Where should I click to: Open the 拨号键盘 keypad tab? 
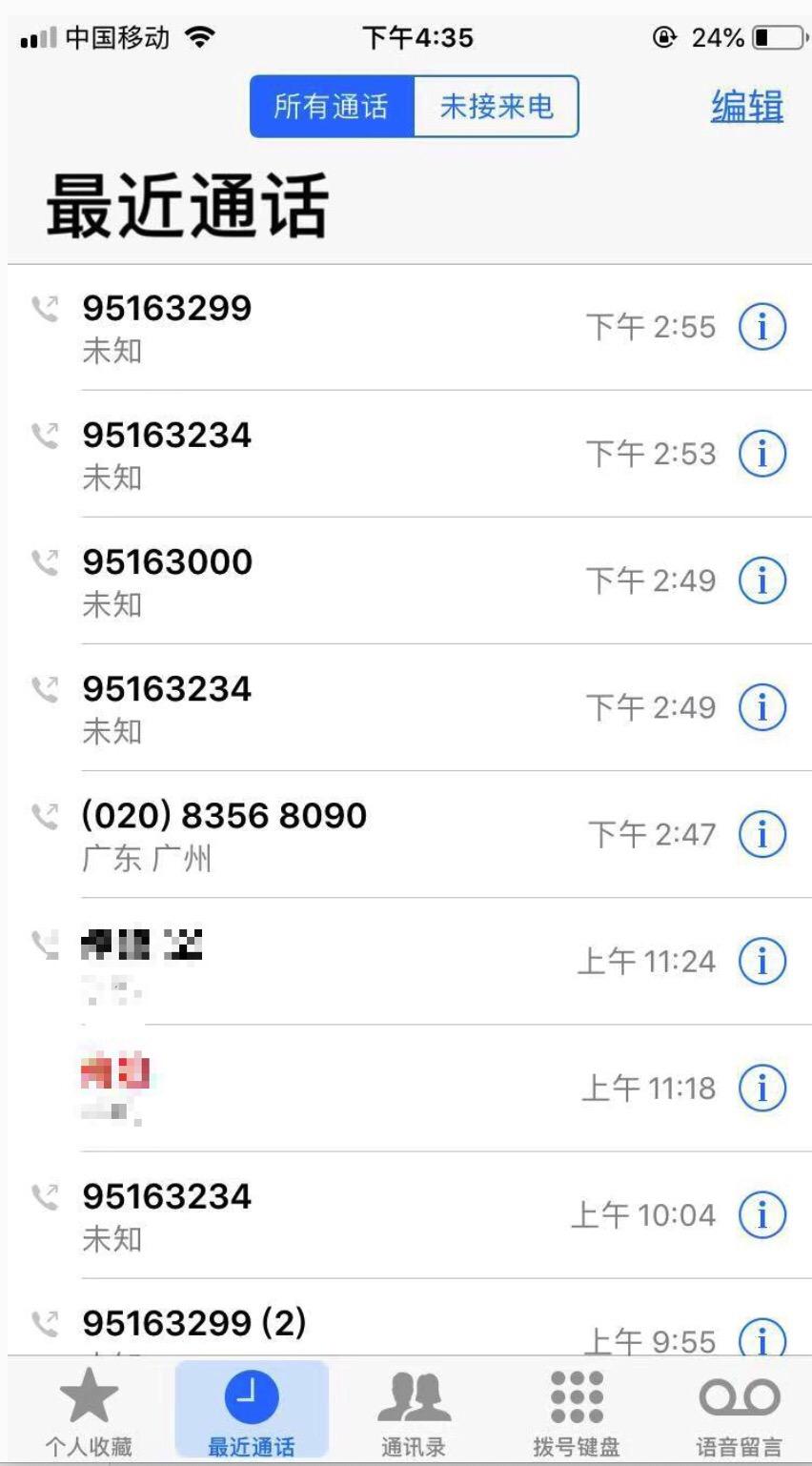576,1411
